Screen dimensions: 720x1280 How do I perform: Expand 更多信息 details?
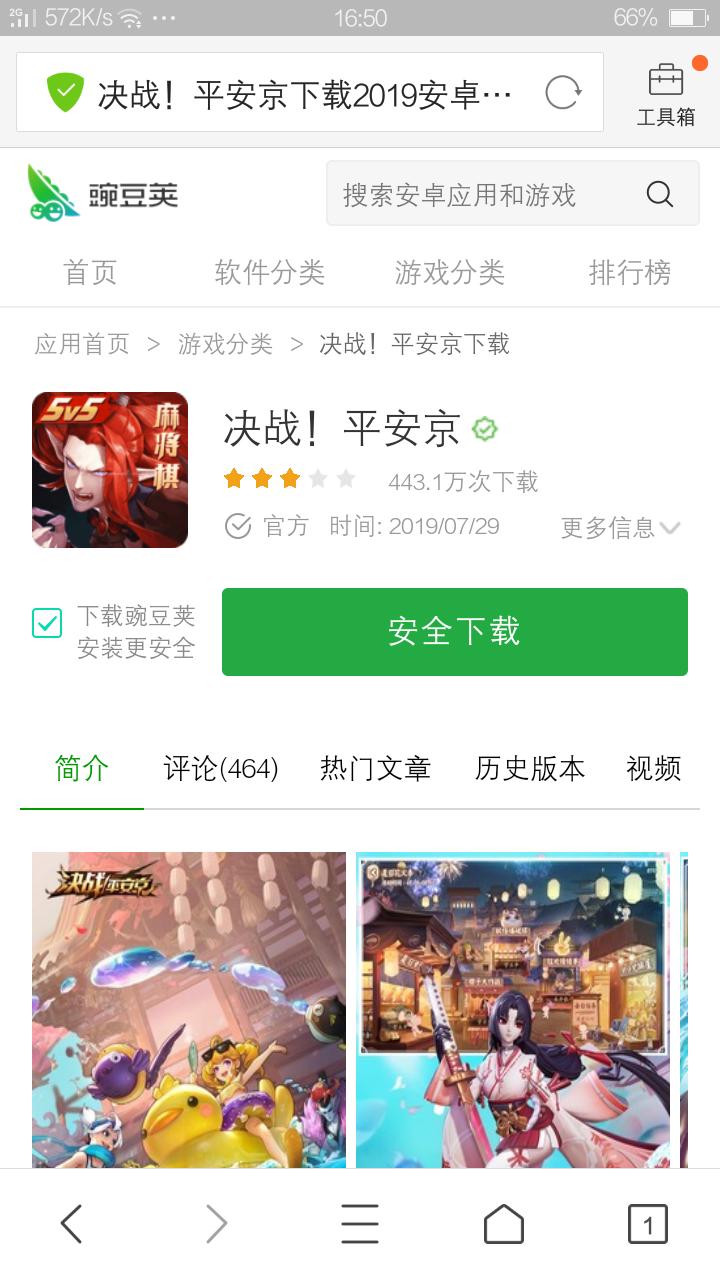coord(620,527)
